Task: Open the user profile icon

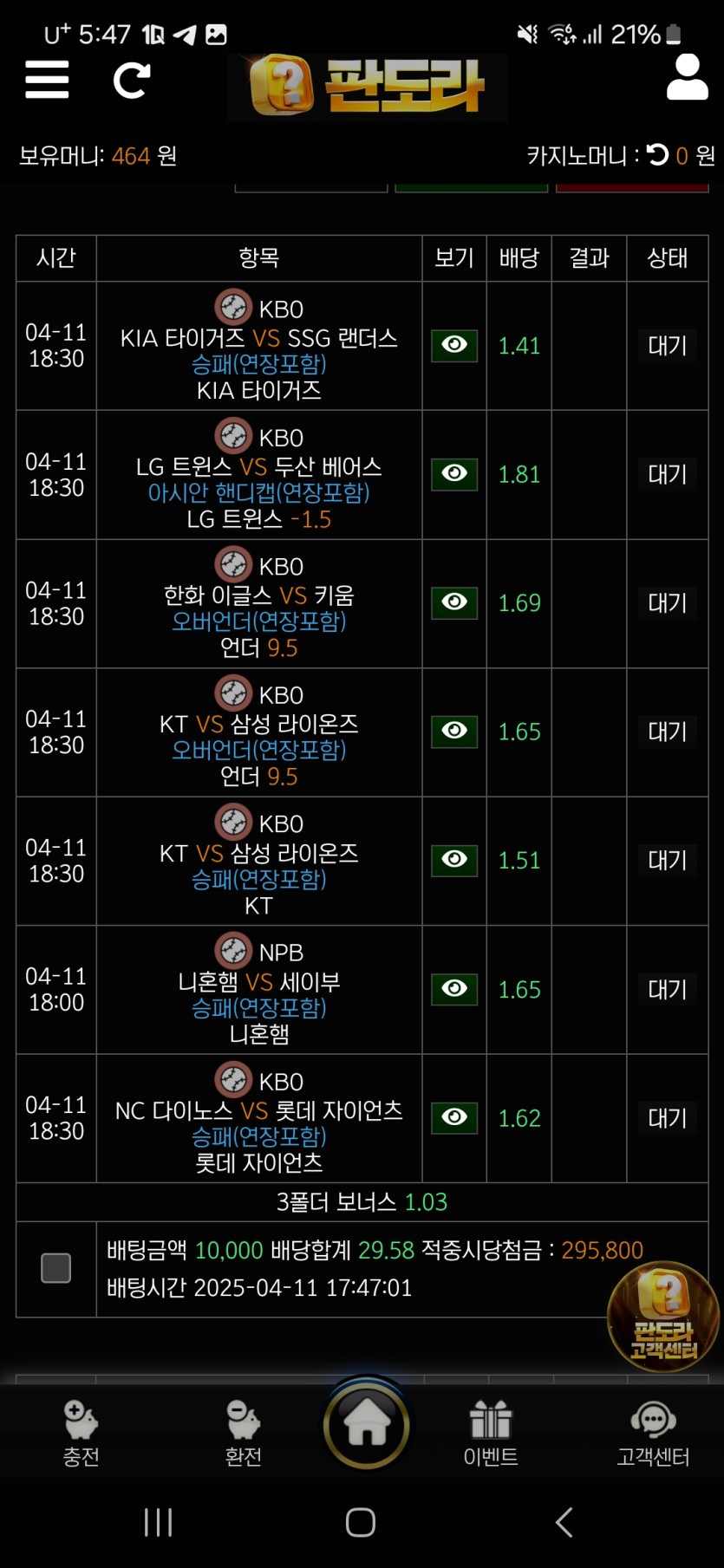Action: point(687,78)
